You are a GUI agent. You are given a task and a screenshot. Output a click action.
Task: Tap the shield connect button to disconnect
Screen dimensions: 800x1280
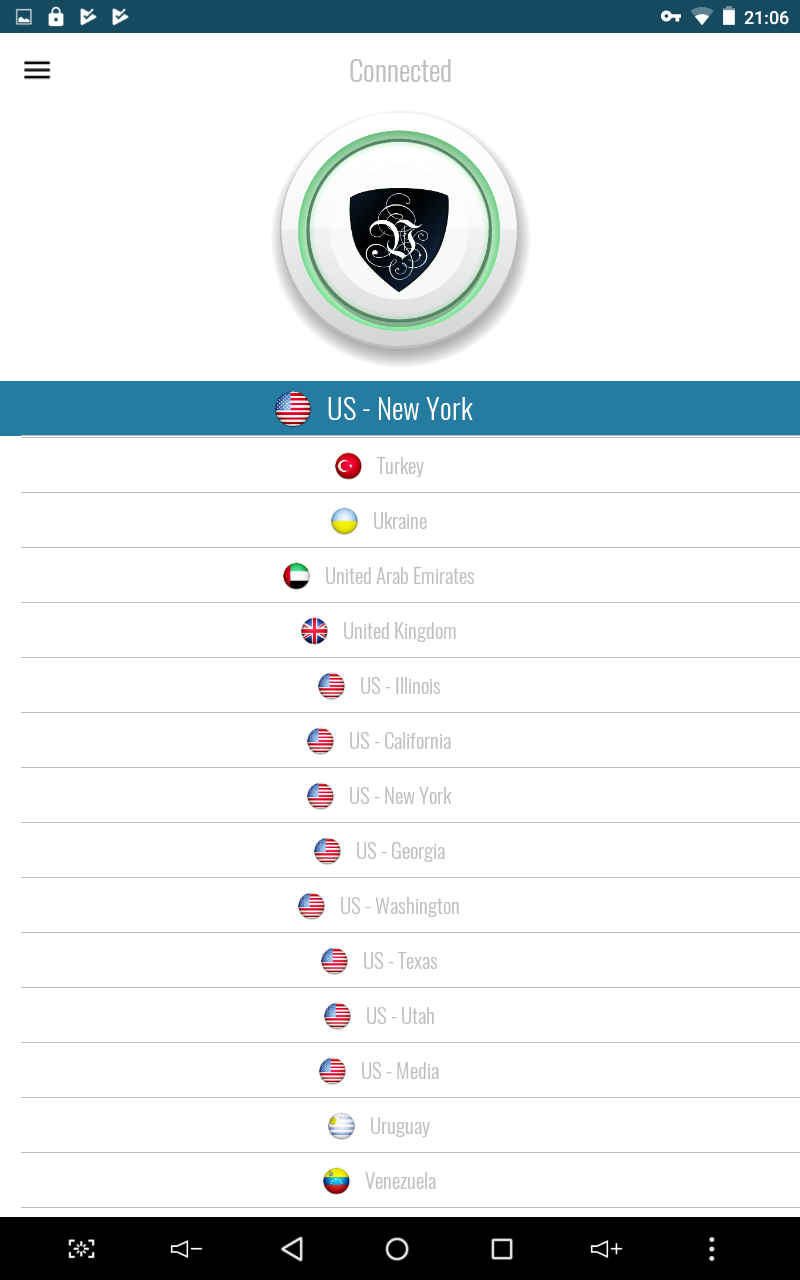[x=399, y=236]
